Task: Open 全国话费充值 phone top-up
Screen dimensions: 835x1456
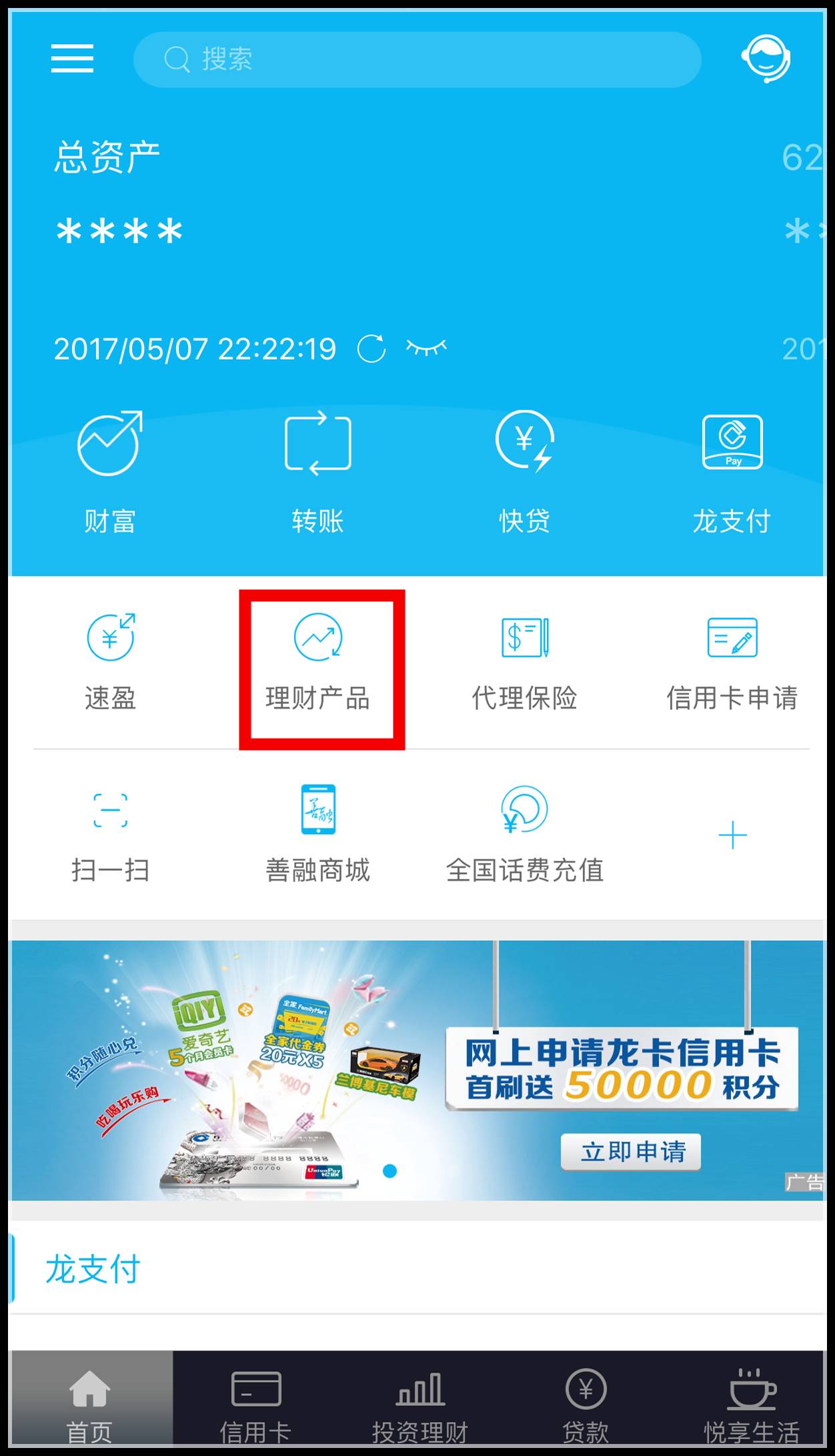Action: tap(525, 835)
